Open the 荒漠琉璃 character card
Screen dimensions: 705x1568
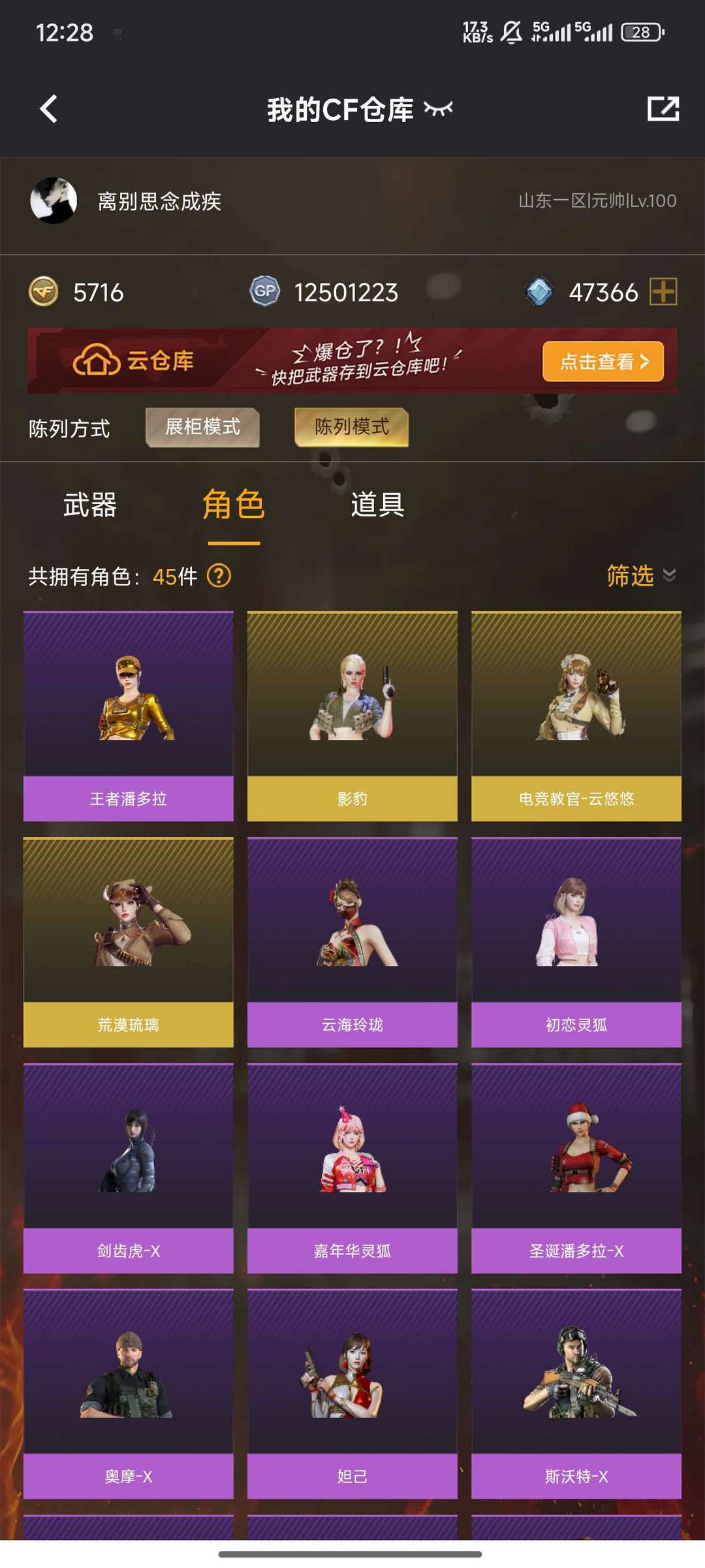129,942
